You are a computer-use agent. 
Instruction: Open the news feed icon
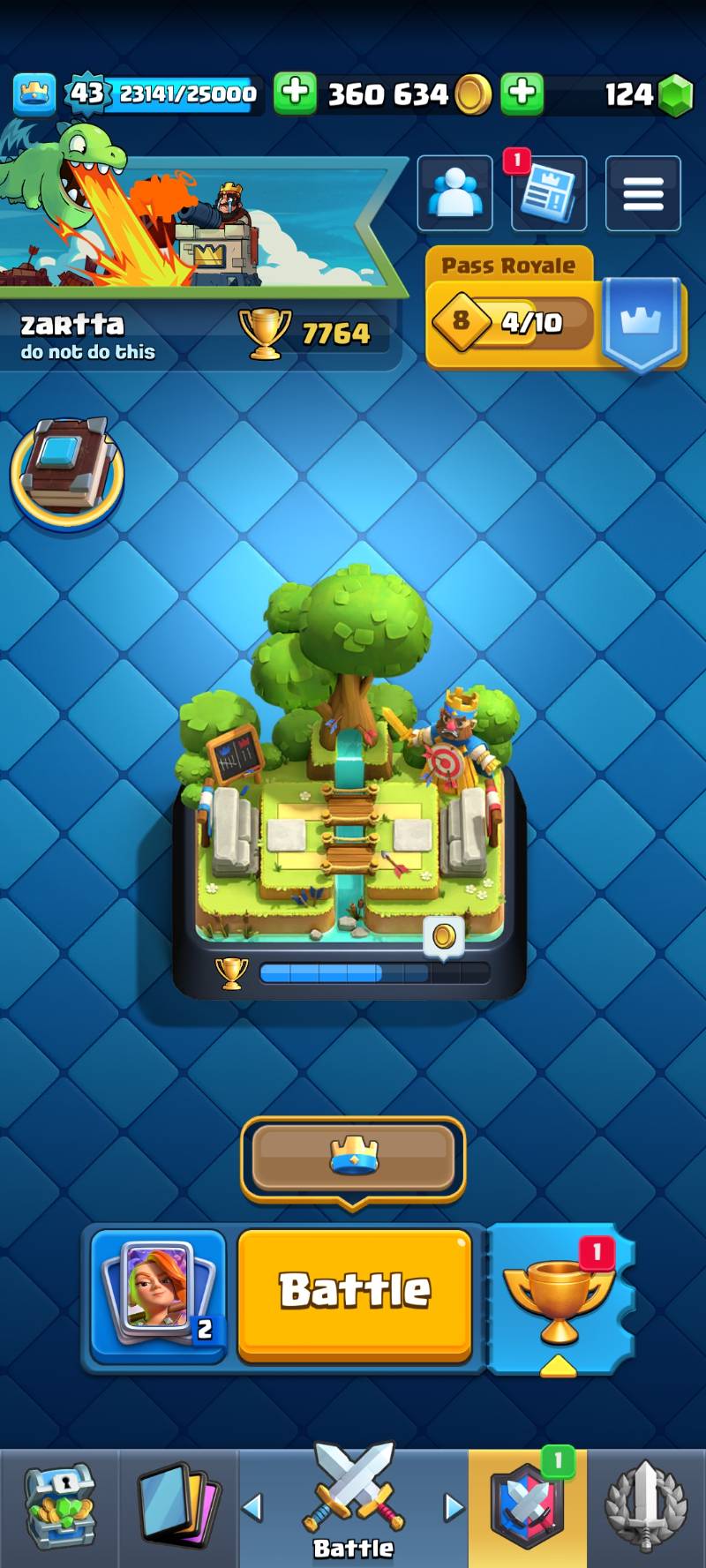click(x=548, y=194)
